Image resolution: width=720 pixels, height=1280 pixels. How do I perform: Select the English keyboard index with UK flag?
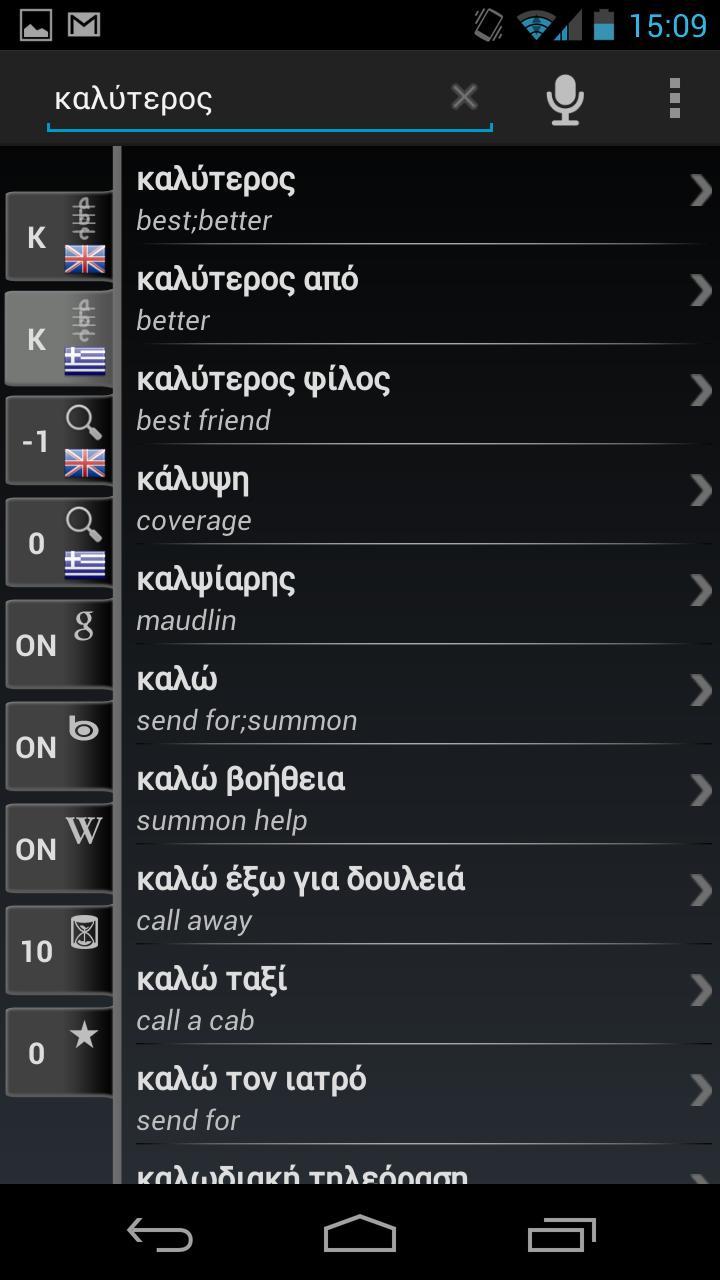(58, 236)
